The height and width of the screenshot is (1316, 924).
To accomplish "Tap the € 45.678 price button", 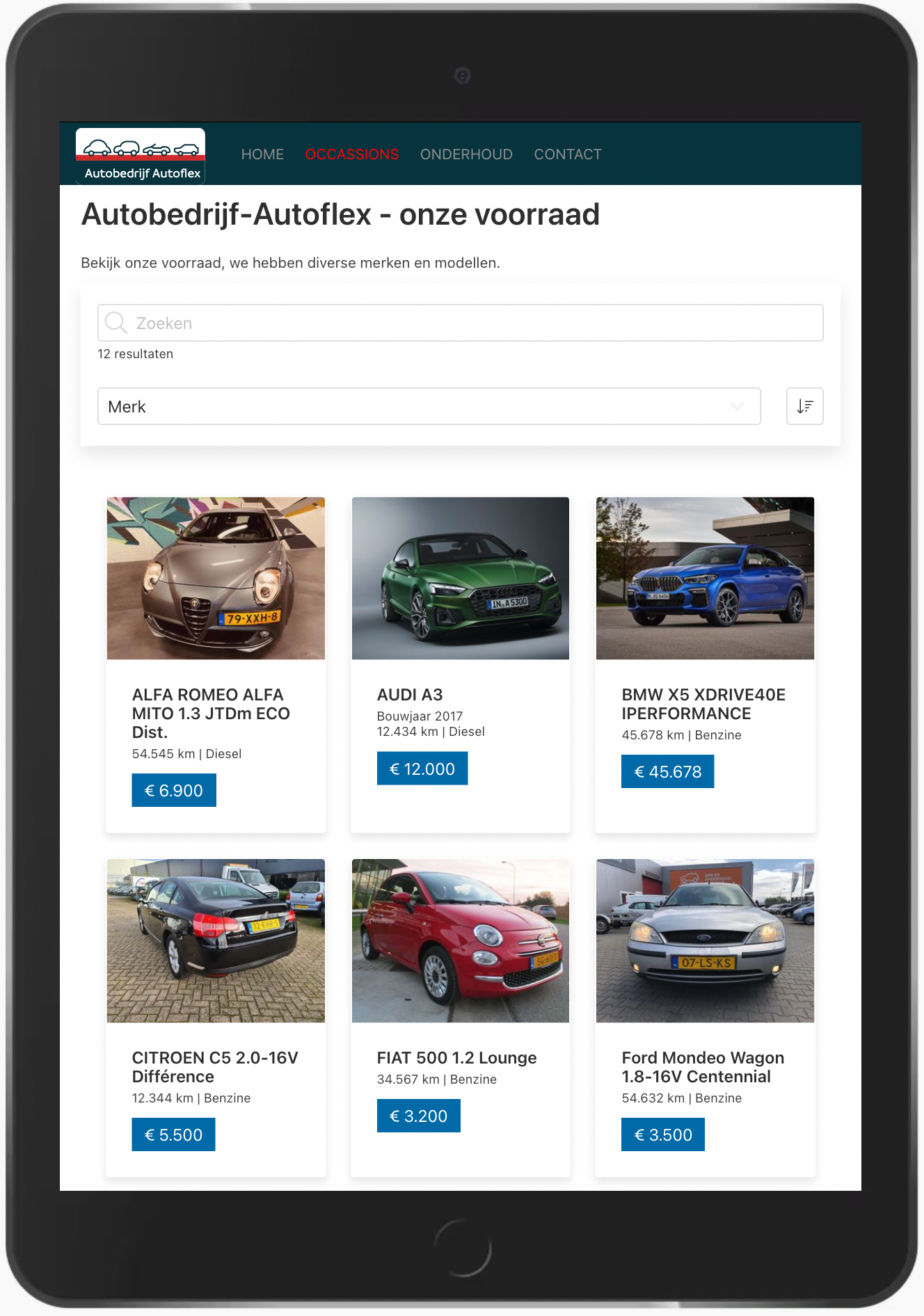I will pyautogui.click(x=667, y=771).
